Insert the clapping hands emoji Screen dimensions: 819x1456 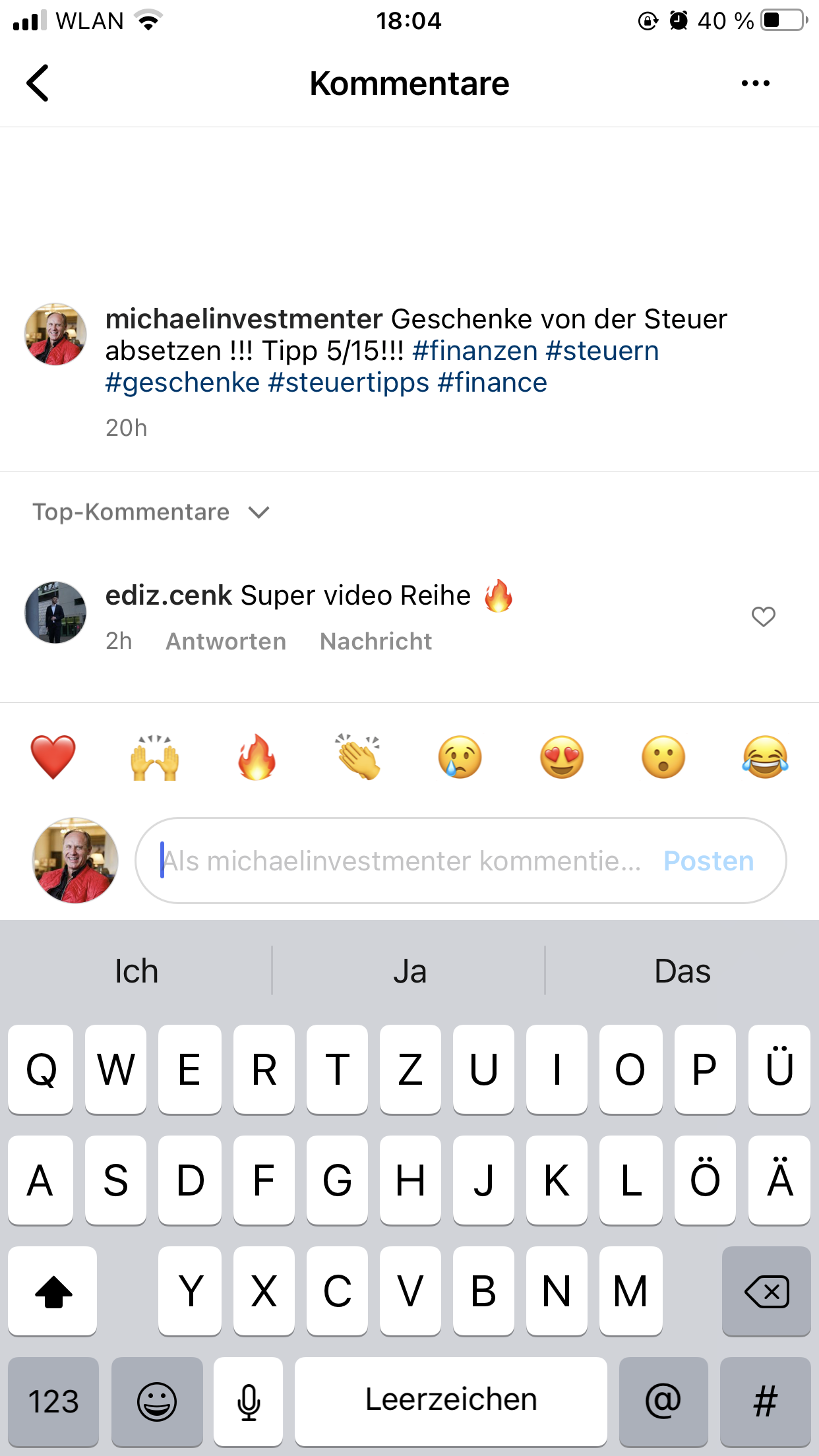coord(358,757)
